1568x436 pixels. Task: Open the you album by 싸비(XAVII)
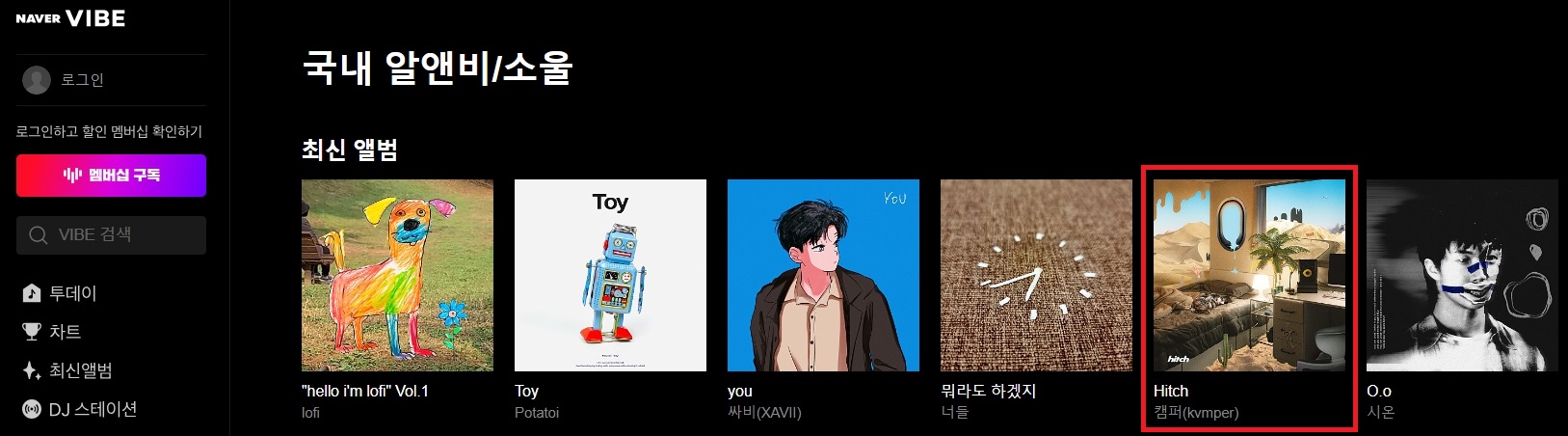pyautogui.click(x=823, y=275)
